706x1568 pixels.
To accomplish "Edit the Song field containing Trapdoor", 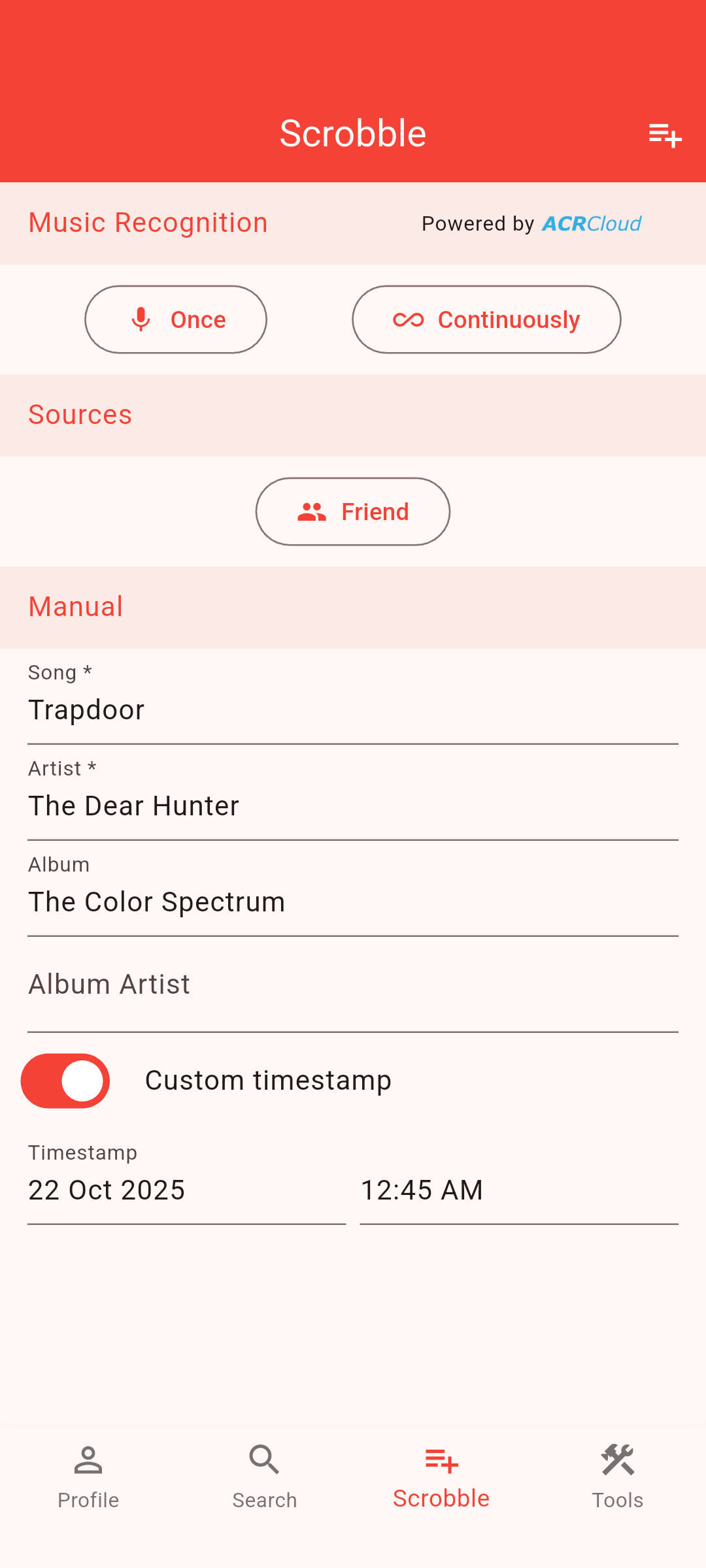I will (353, 710).
